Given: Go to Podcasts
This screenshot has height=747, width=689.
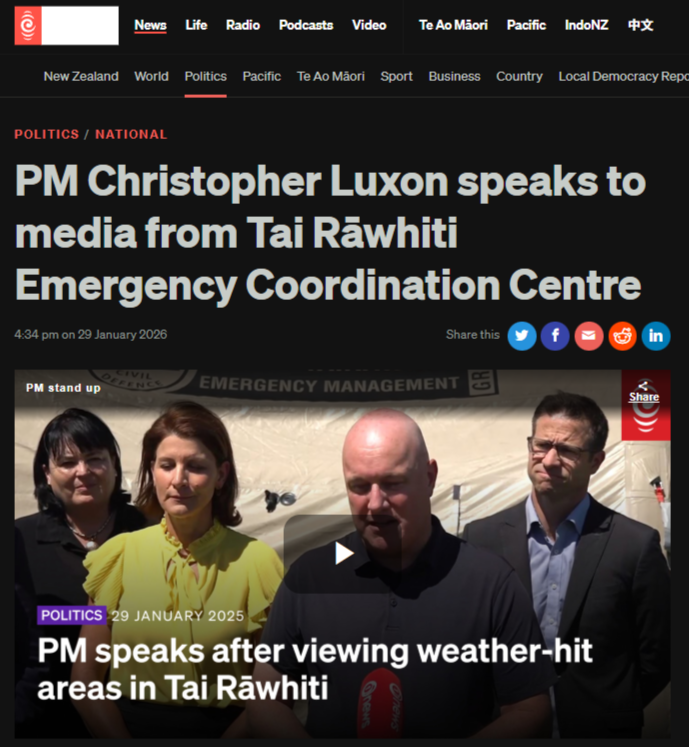Looking at the screenshot, I should point(306,25).
